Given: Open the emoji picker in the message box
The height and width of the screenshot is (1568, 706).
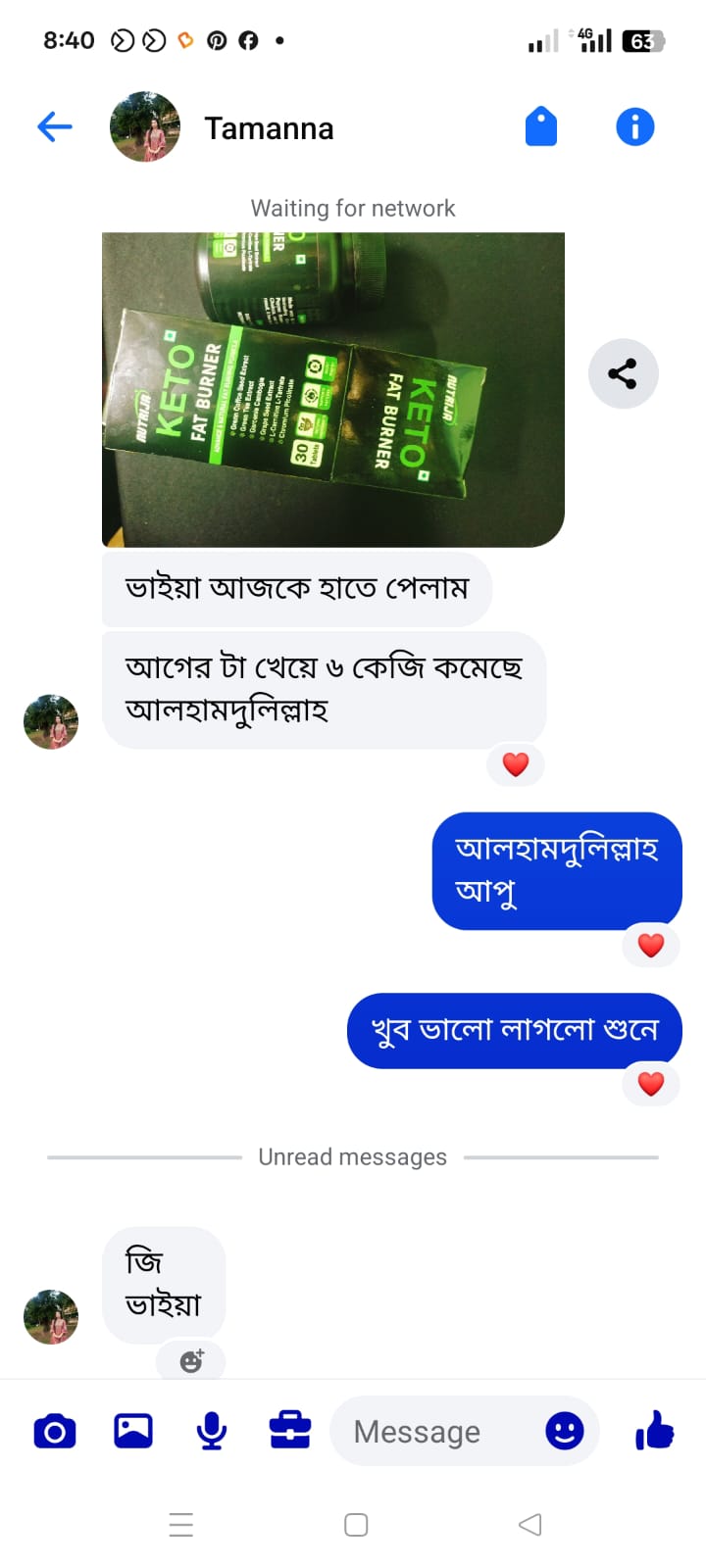Looking at the screenshot, I should pos(565,1432).
